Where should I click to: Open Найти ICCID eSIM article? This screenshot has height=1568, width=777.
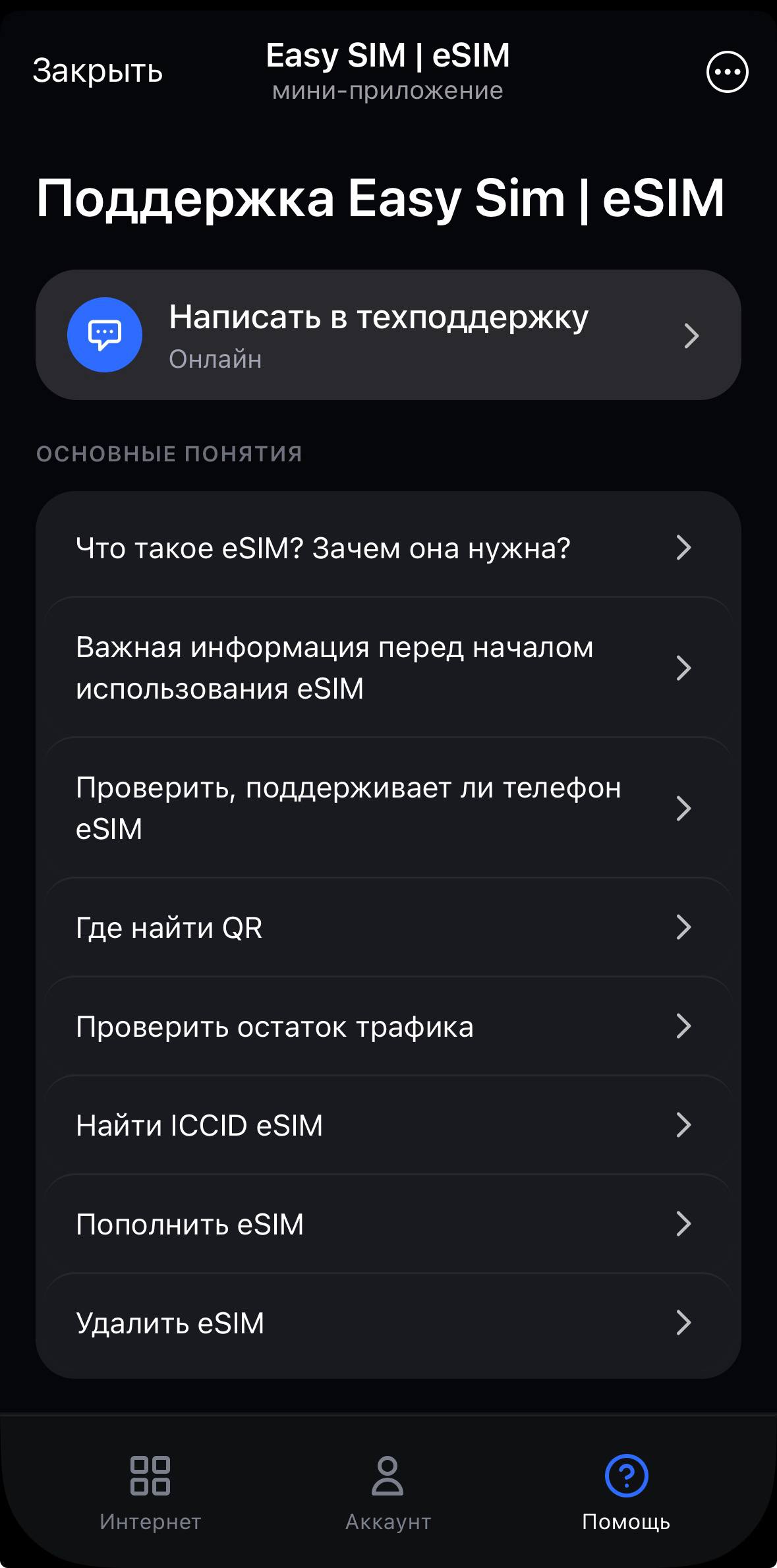coord(389,1126)
